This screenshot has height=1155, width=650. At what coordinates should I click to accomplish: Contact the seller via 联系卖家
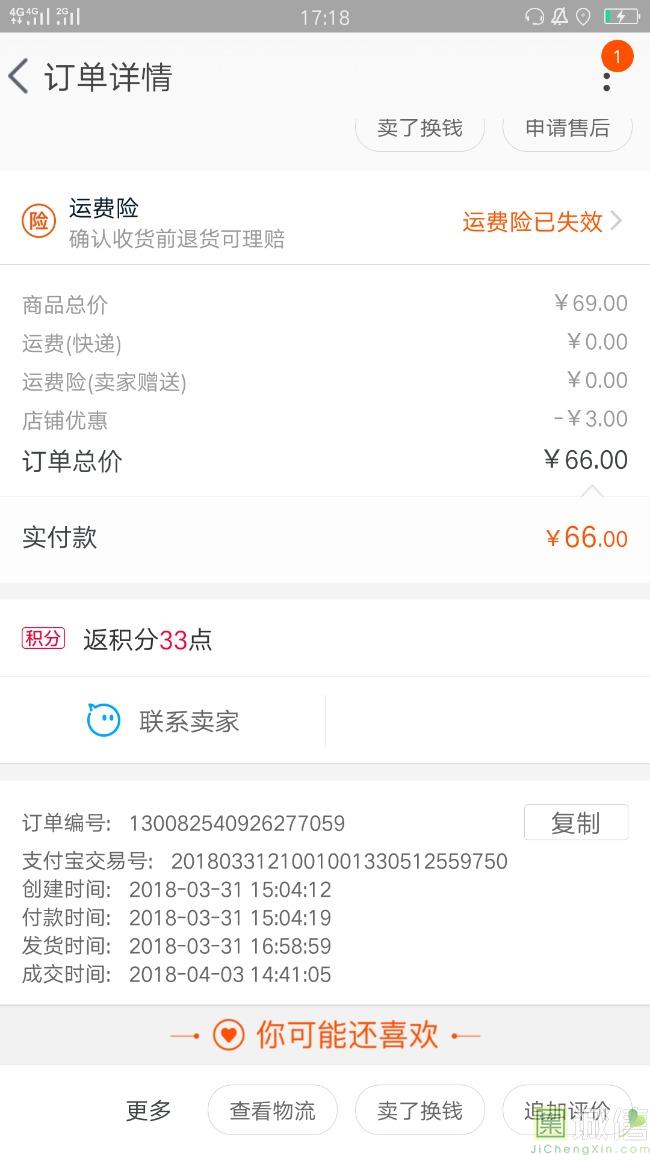163,720
